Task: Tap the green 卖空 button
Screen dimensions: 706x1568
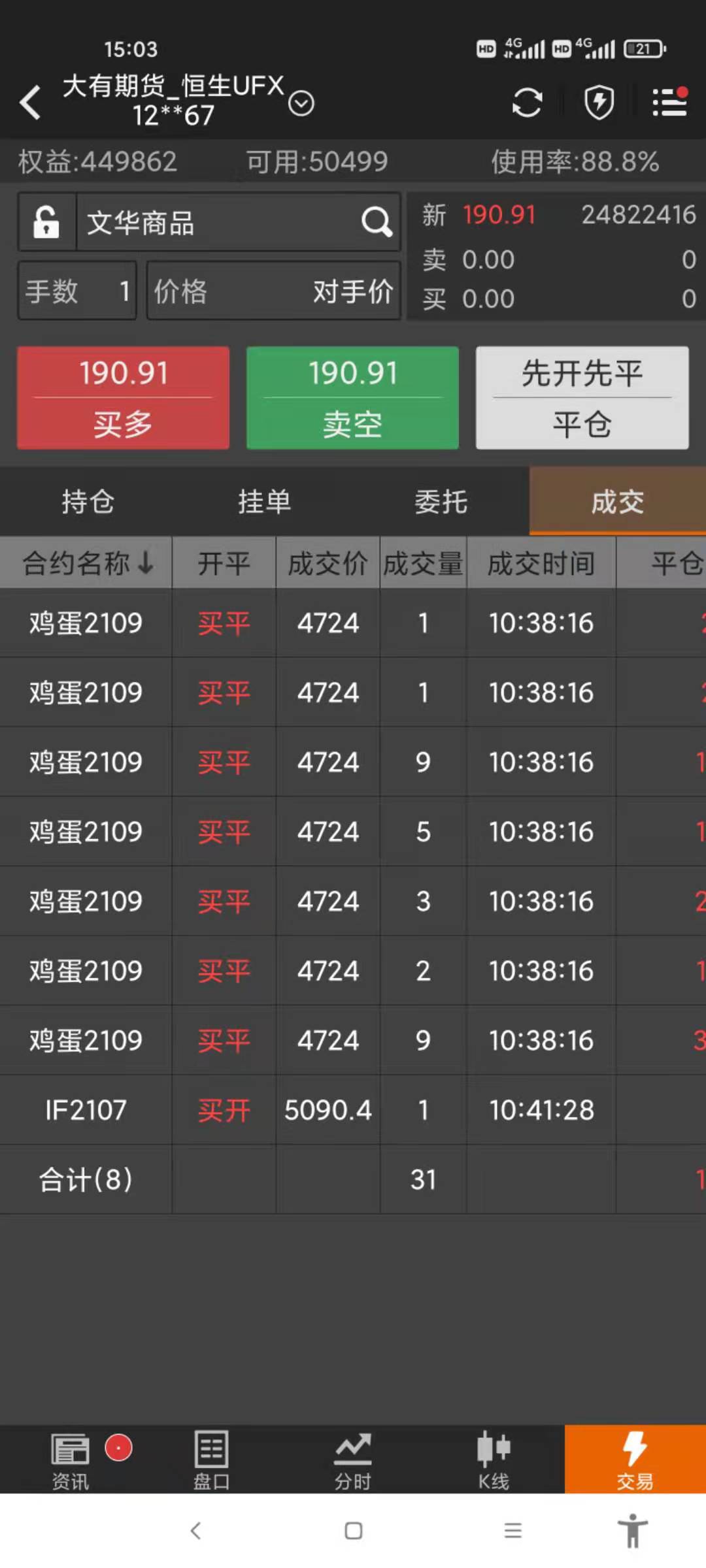Action: (352, 398)
